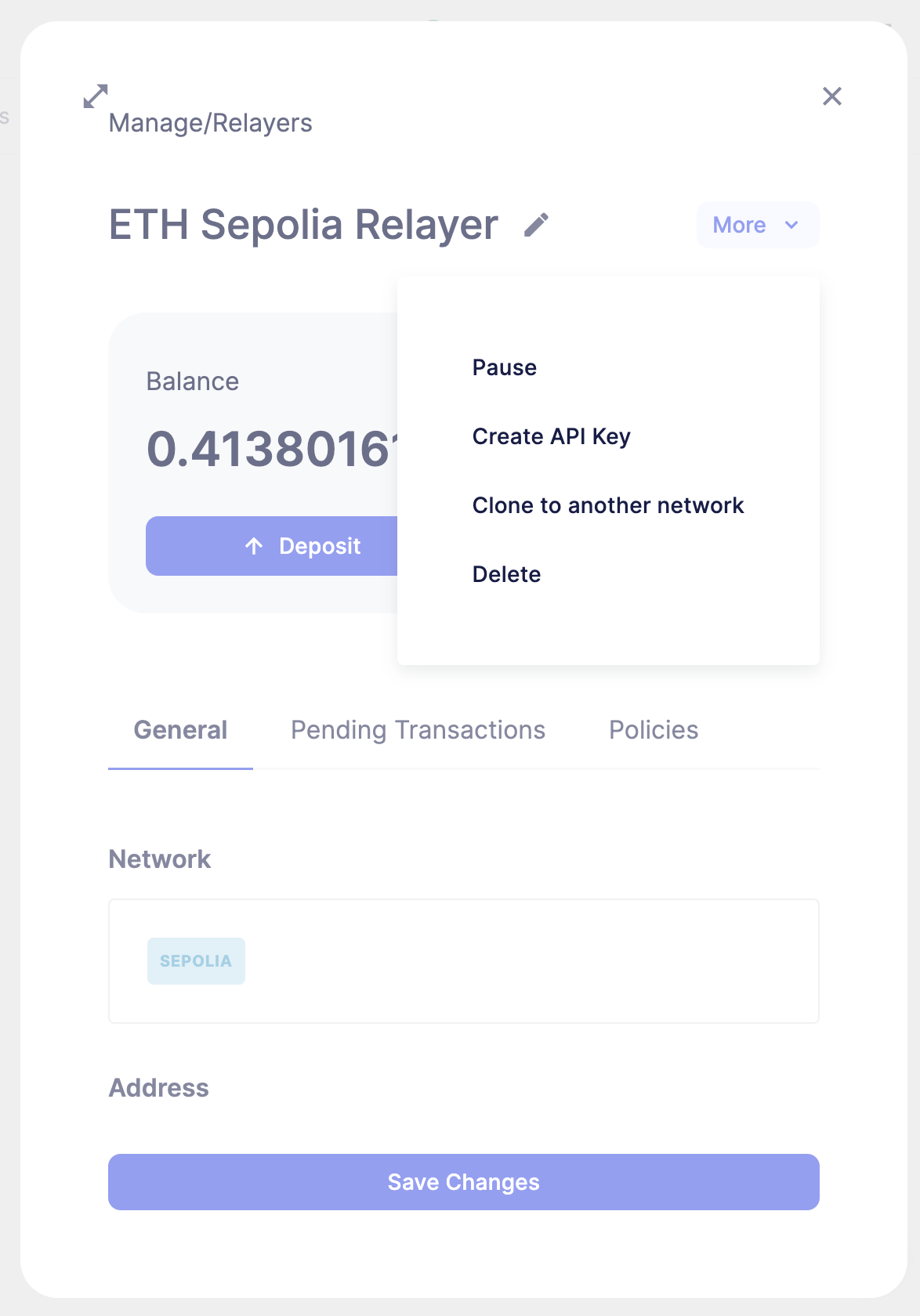Choose Delete from the dropdown menu
The width and height of the screenshot is (920, 1316).
[506, 574]
